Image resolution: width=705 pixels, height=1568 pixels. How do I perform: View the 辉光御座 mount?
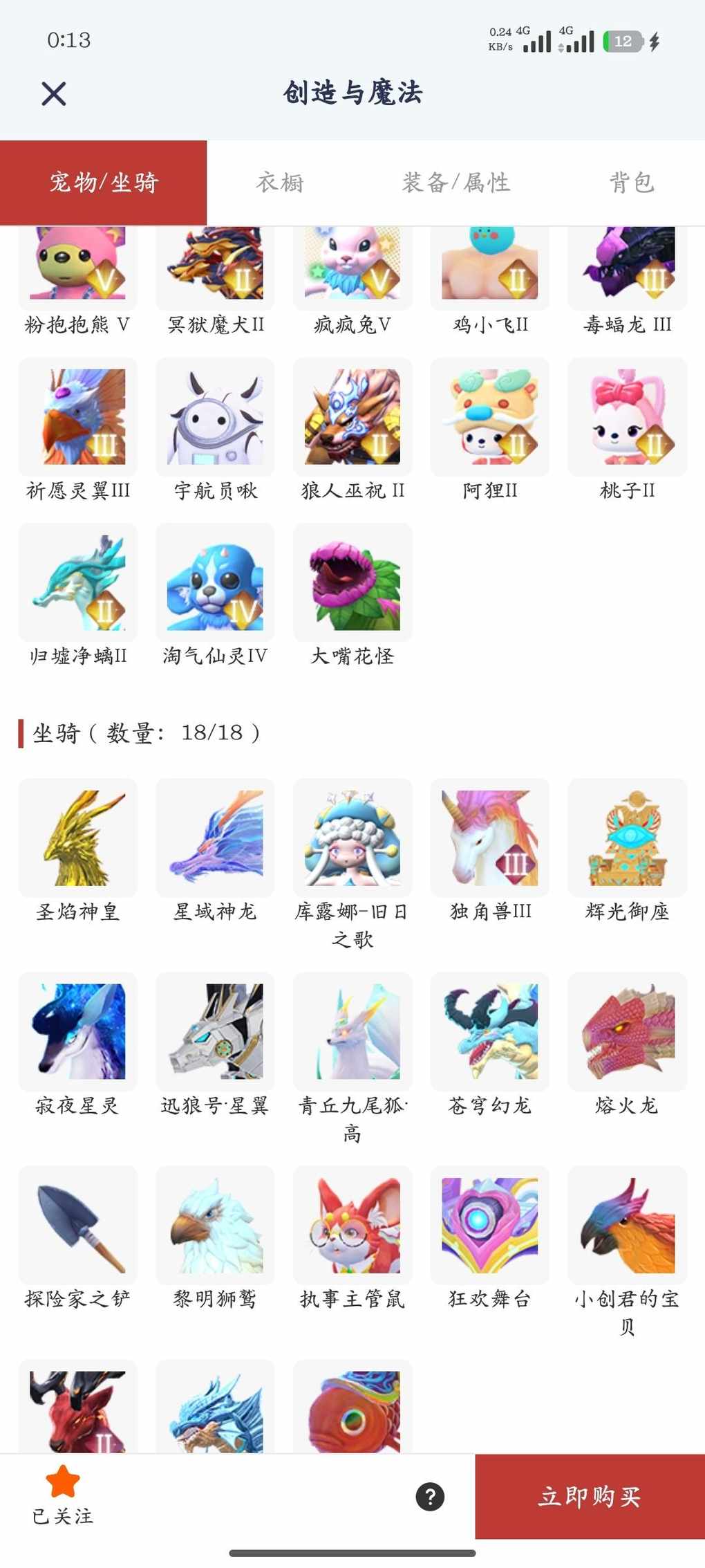tap(627, 838)
